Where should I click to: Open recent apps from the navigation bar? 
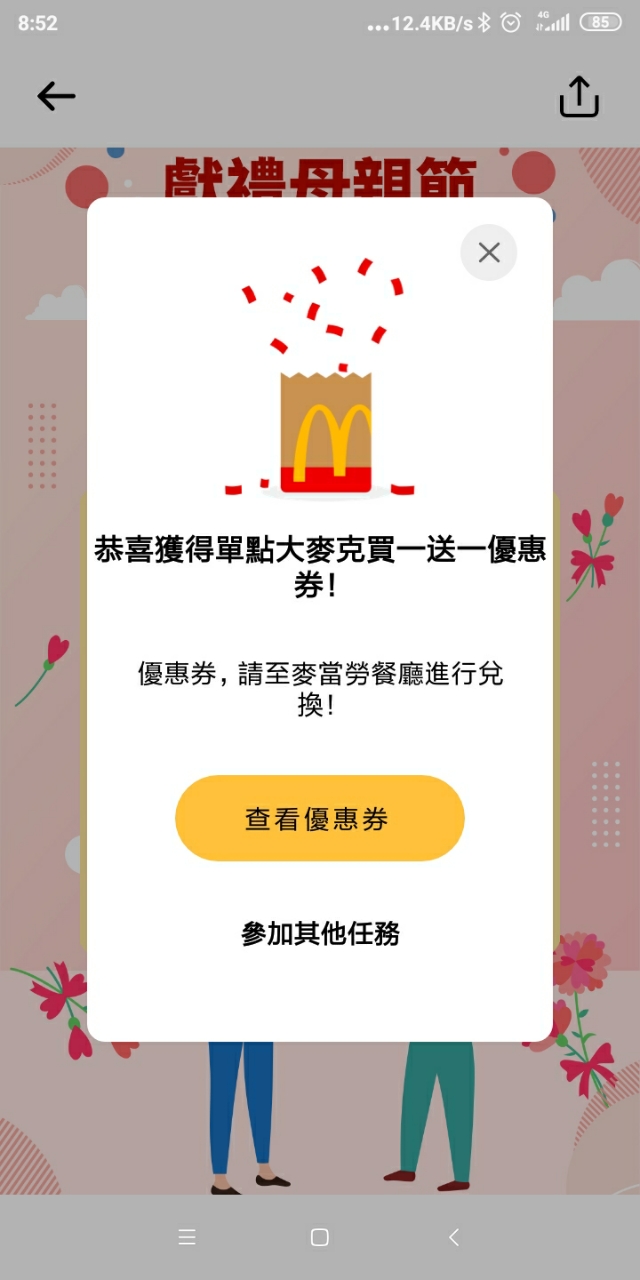[187, 1237]
